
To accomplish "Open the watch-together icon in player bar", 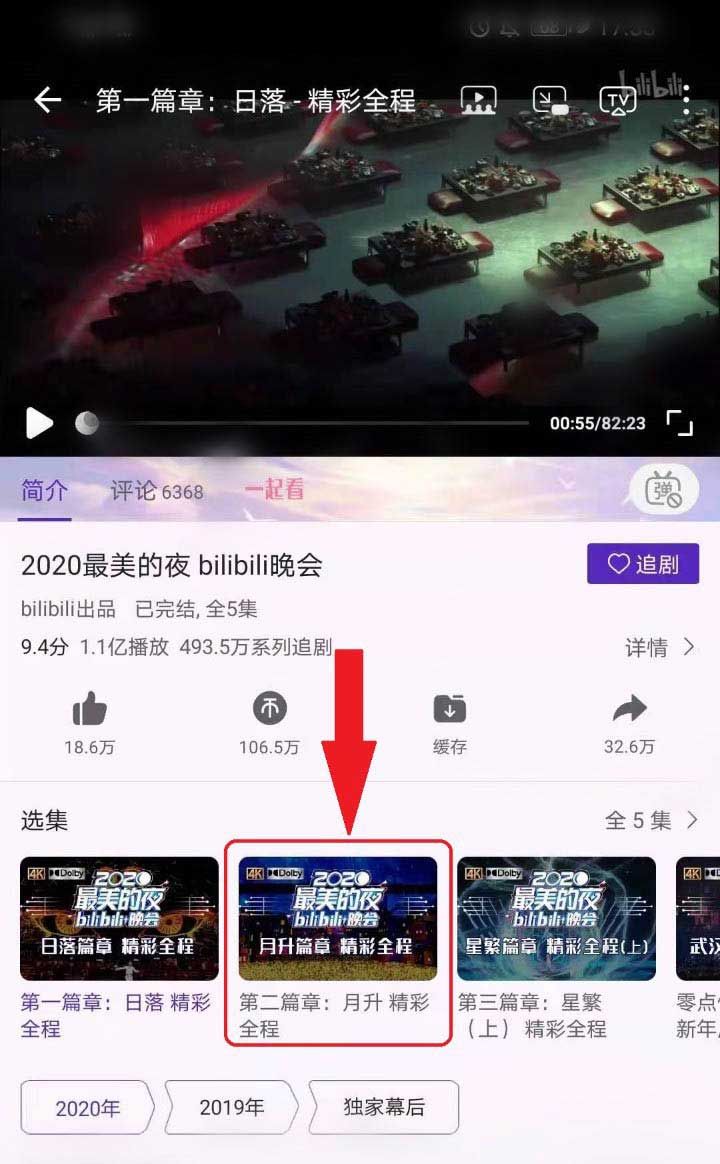I will [478, 100].
